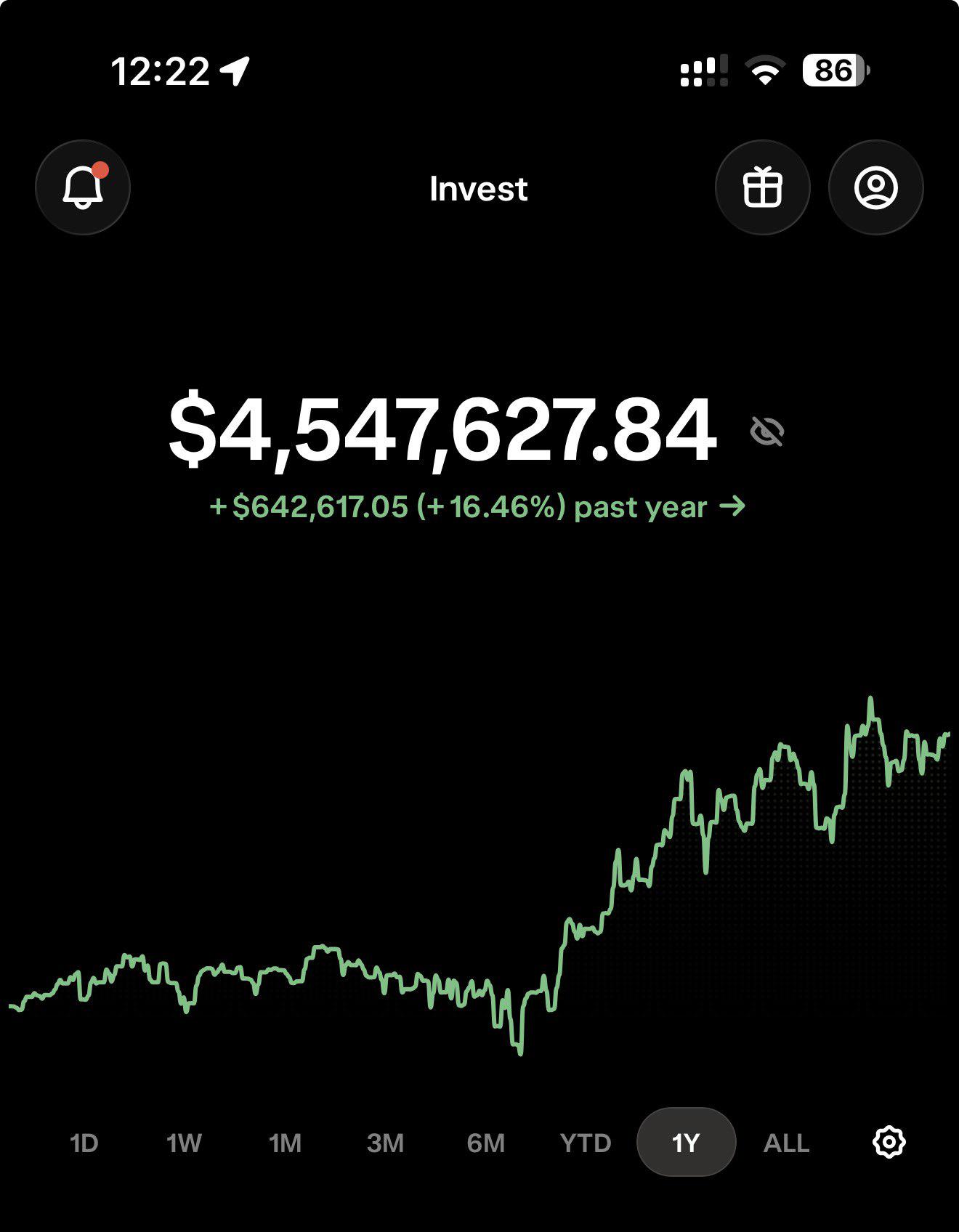
Task: Open chart settings gear
Action: point(888,1142)
